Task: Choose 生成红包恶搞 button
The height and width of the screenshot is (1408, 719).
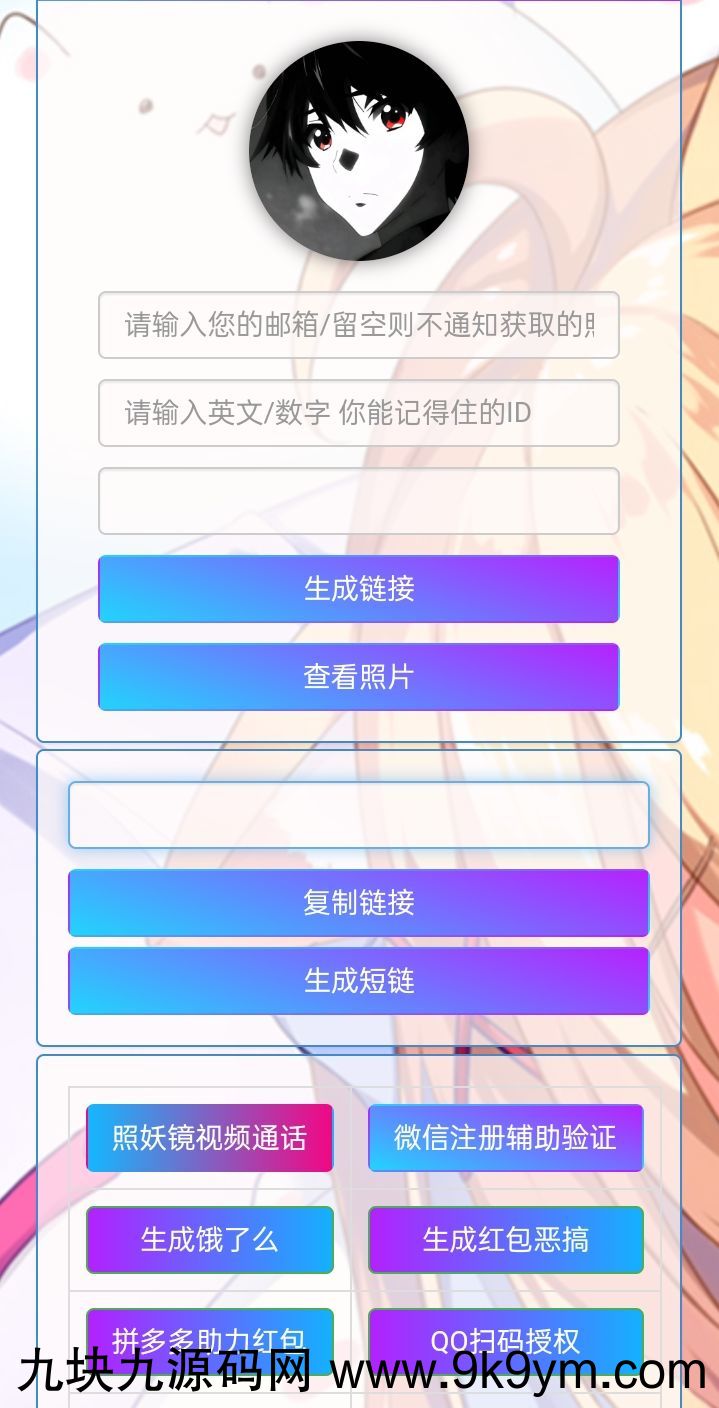Action: point(505,1240)
